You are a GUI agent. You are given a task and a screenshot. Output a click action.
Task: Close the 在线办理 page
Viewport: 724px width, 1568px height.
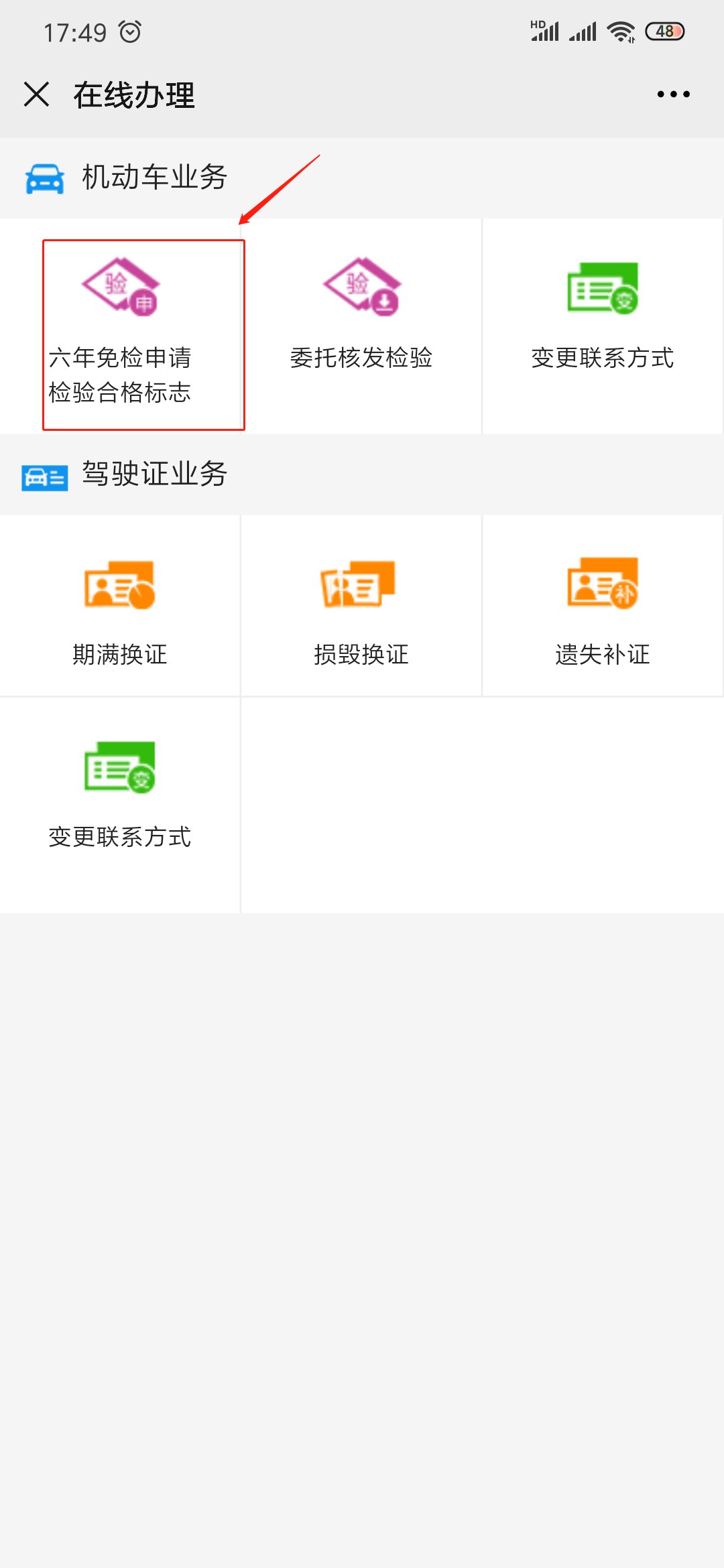[37, 94]
